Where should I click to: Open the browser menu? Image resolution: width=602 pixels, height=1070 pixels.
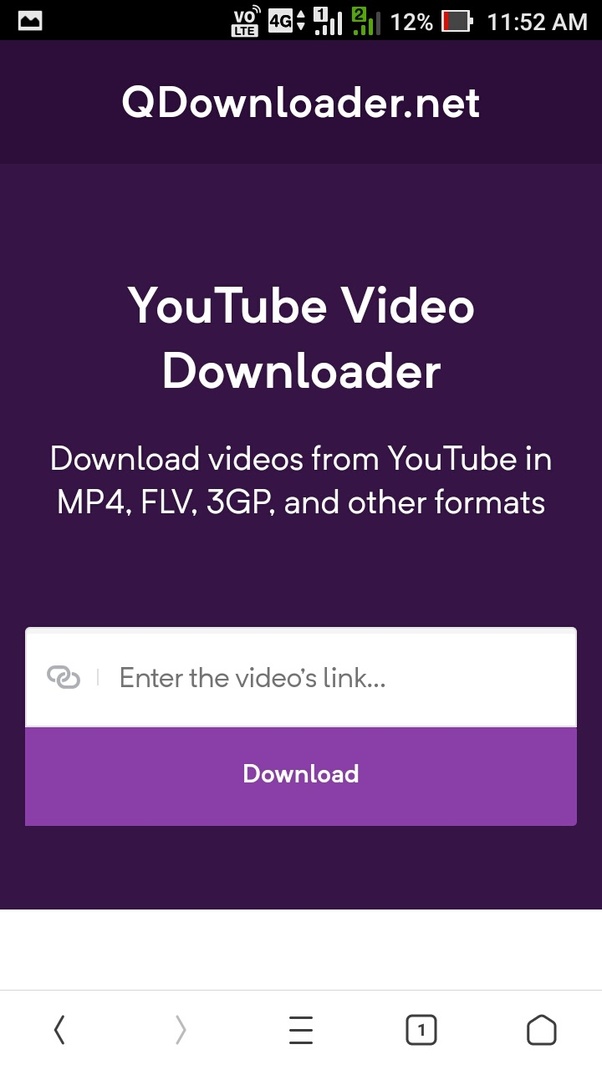point(300,1029)
